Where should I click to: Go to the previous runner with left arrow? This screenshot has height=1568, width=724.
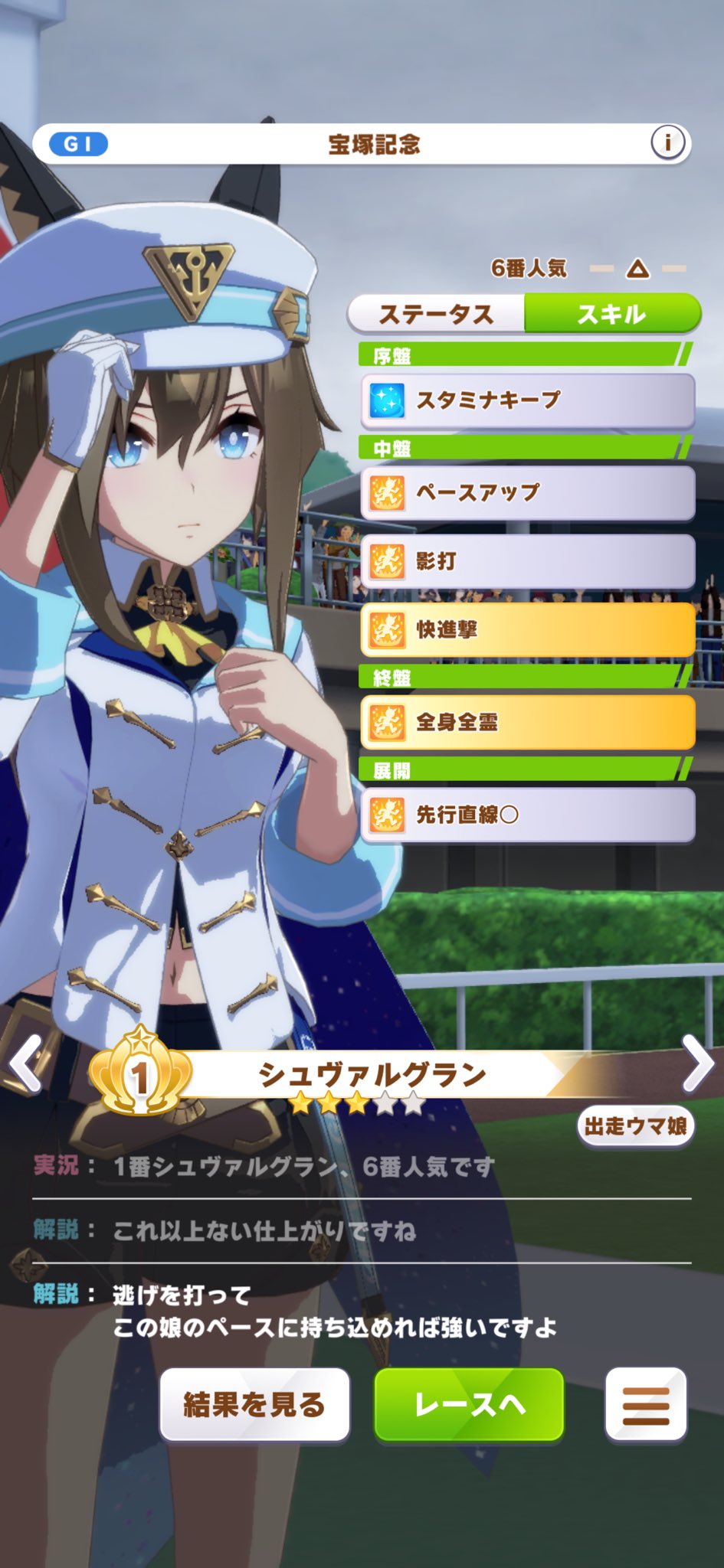25,1063
